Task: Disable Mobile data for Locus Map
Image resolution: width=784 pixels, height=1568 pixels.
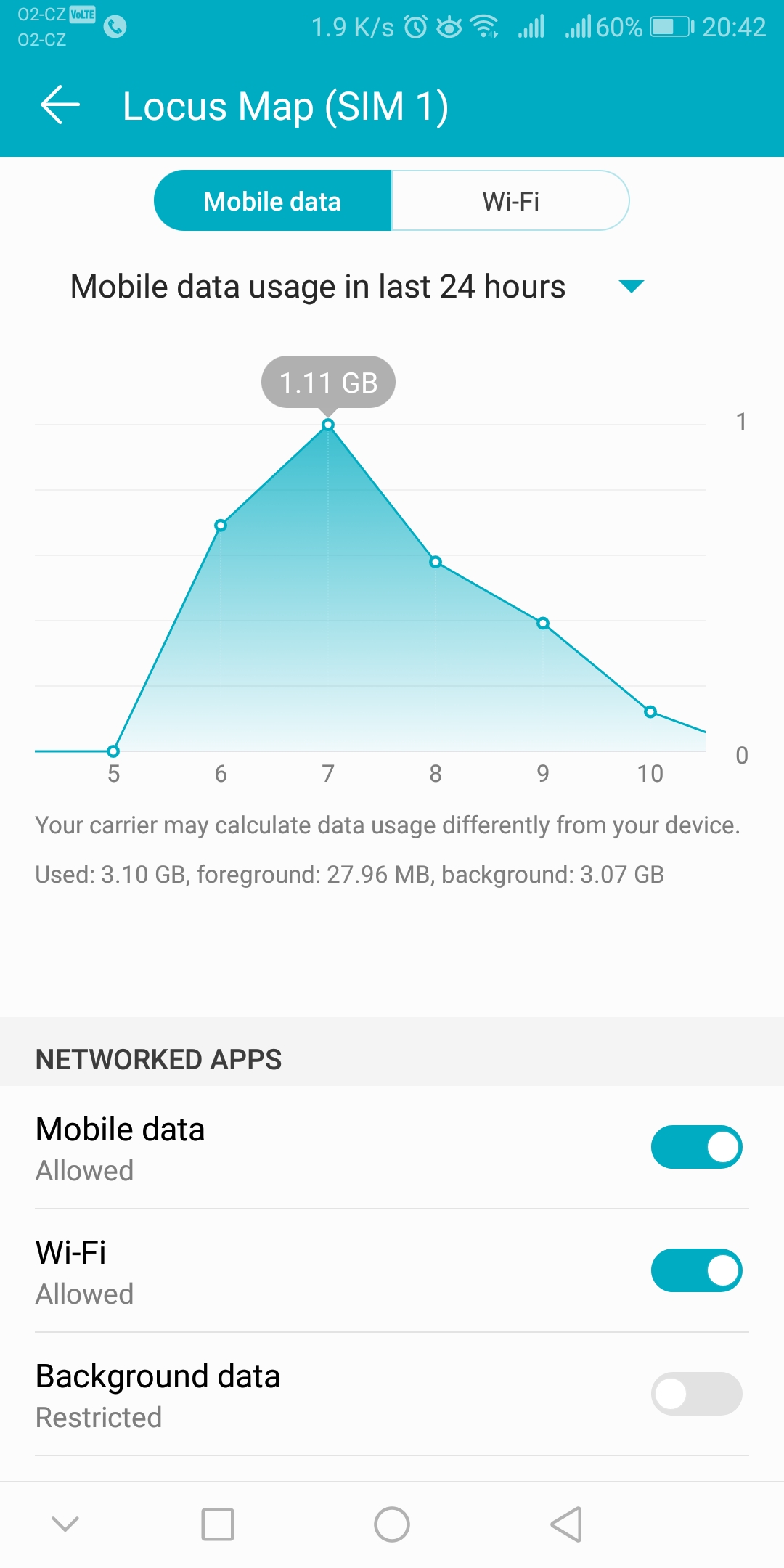Action: 695,1147
